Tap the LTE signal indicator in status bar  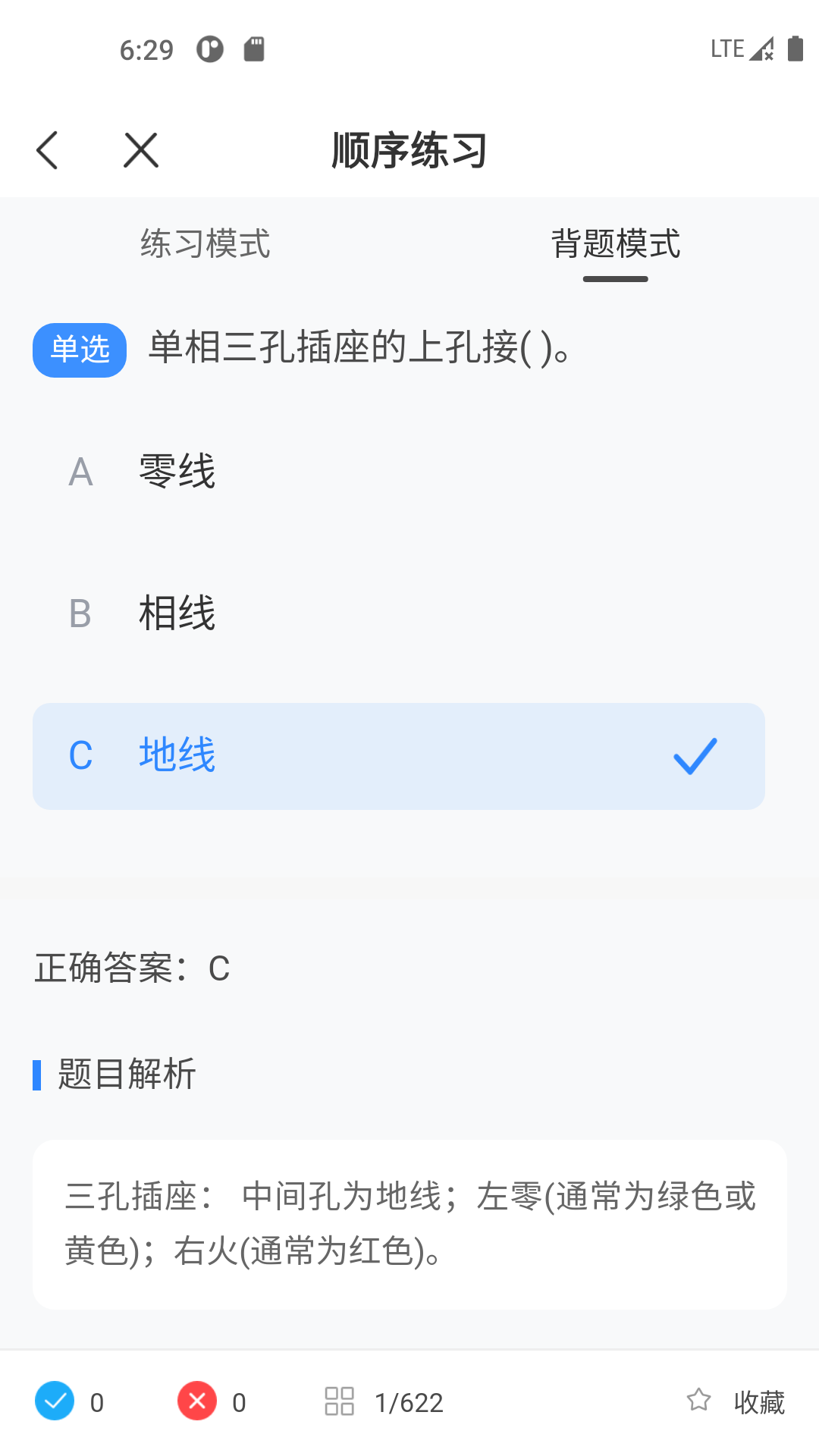click(726, 49)
